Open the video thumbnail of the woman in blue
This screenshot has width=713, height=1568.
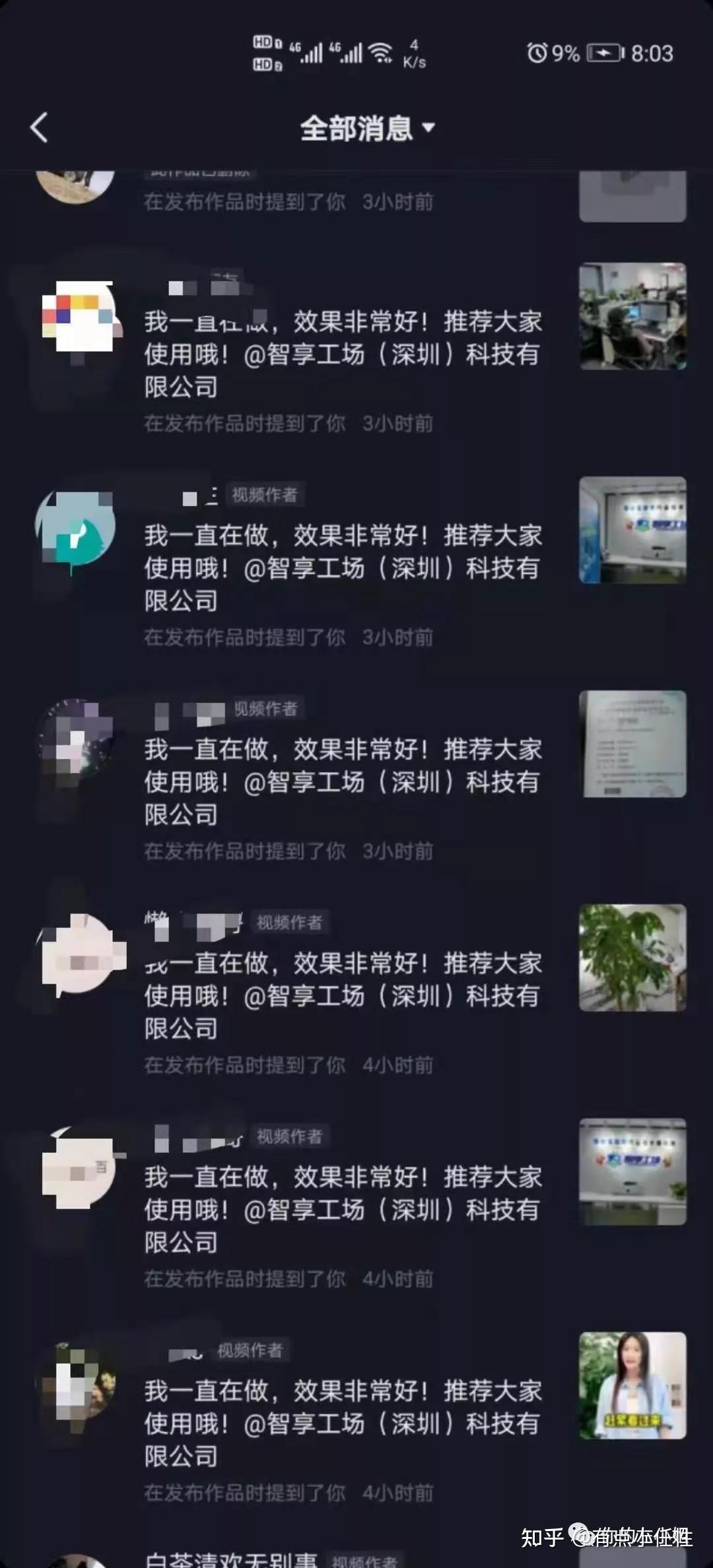click(x=632, y=1385)
